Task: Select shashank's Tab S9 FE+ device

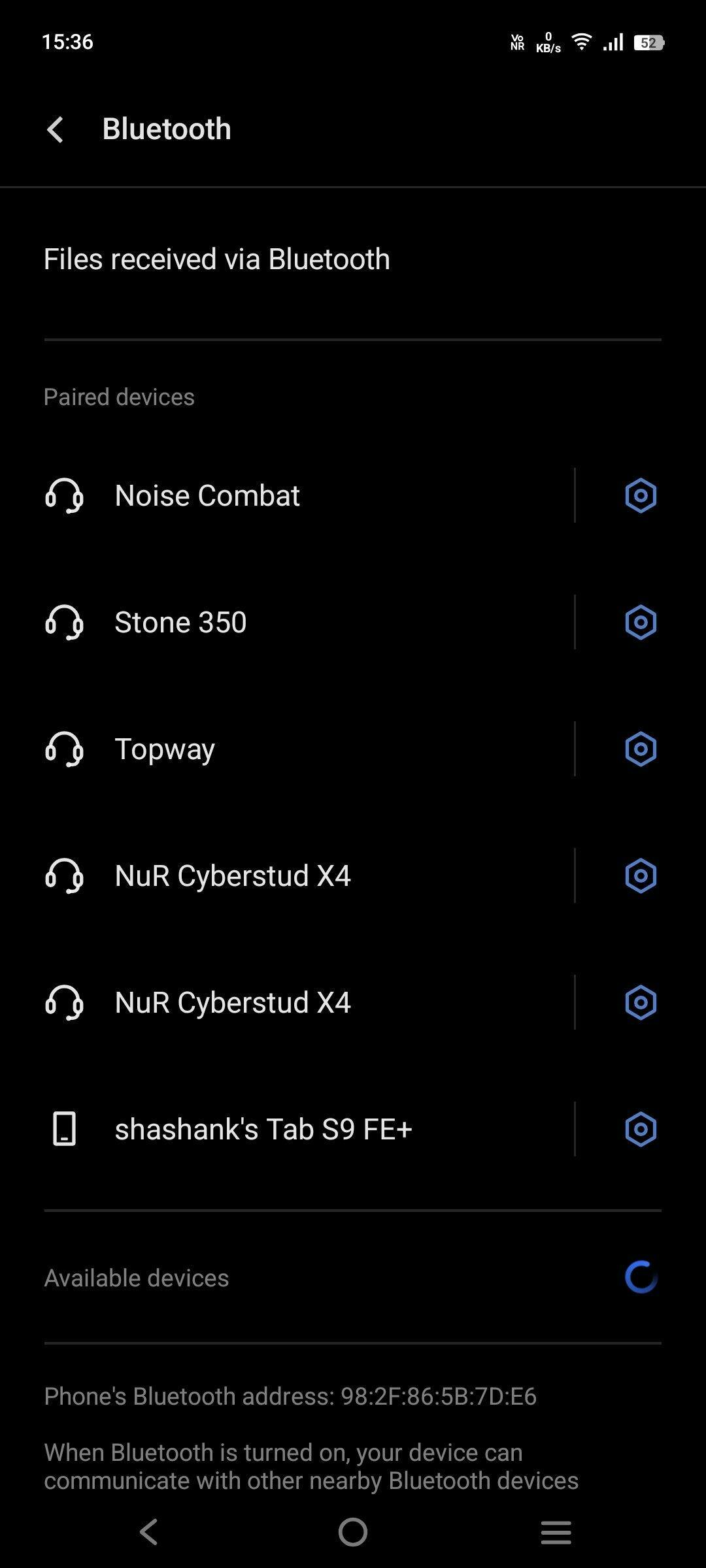Action: click(x=263, y=1130)
